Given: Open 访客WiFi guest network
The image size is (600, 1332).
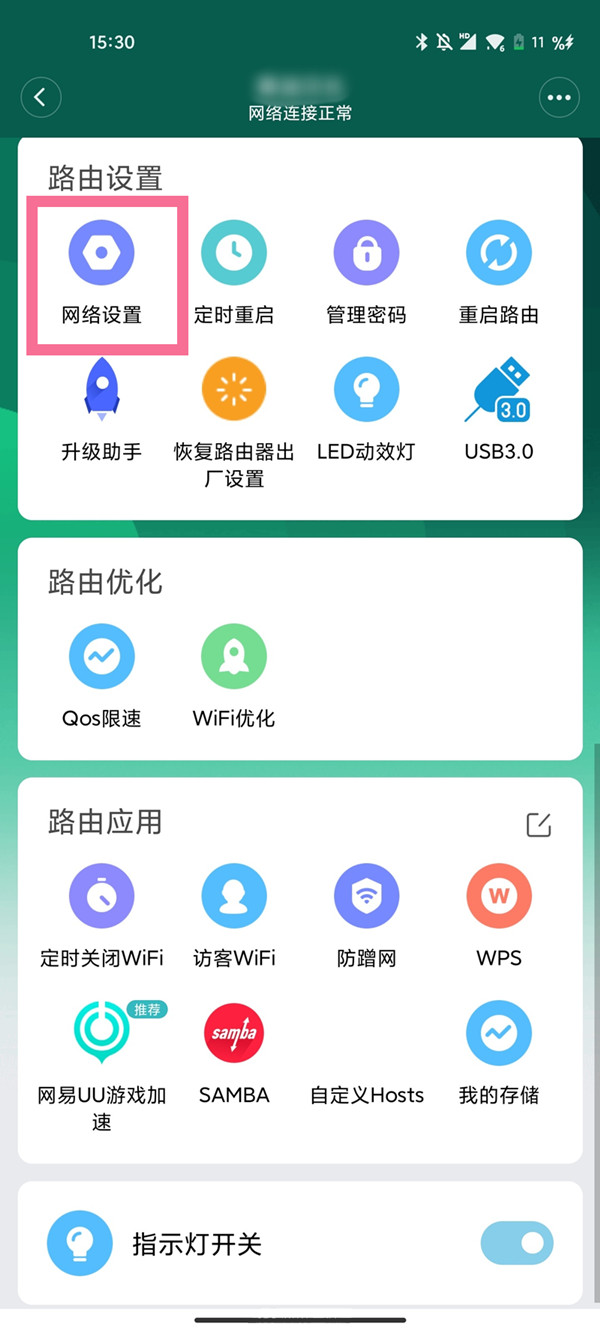Looking at the screenshot, I should pyautogui.click(x=234, y=915).
